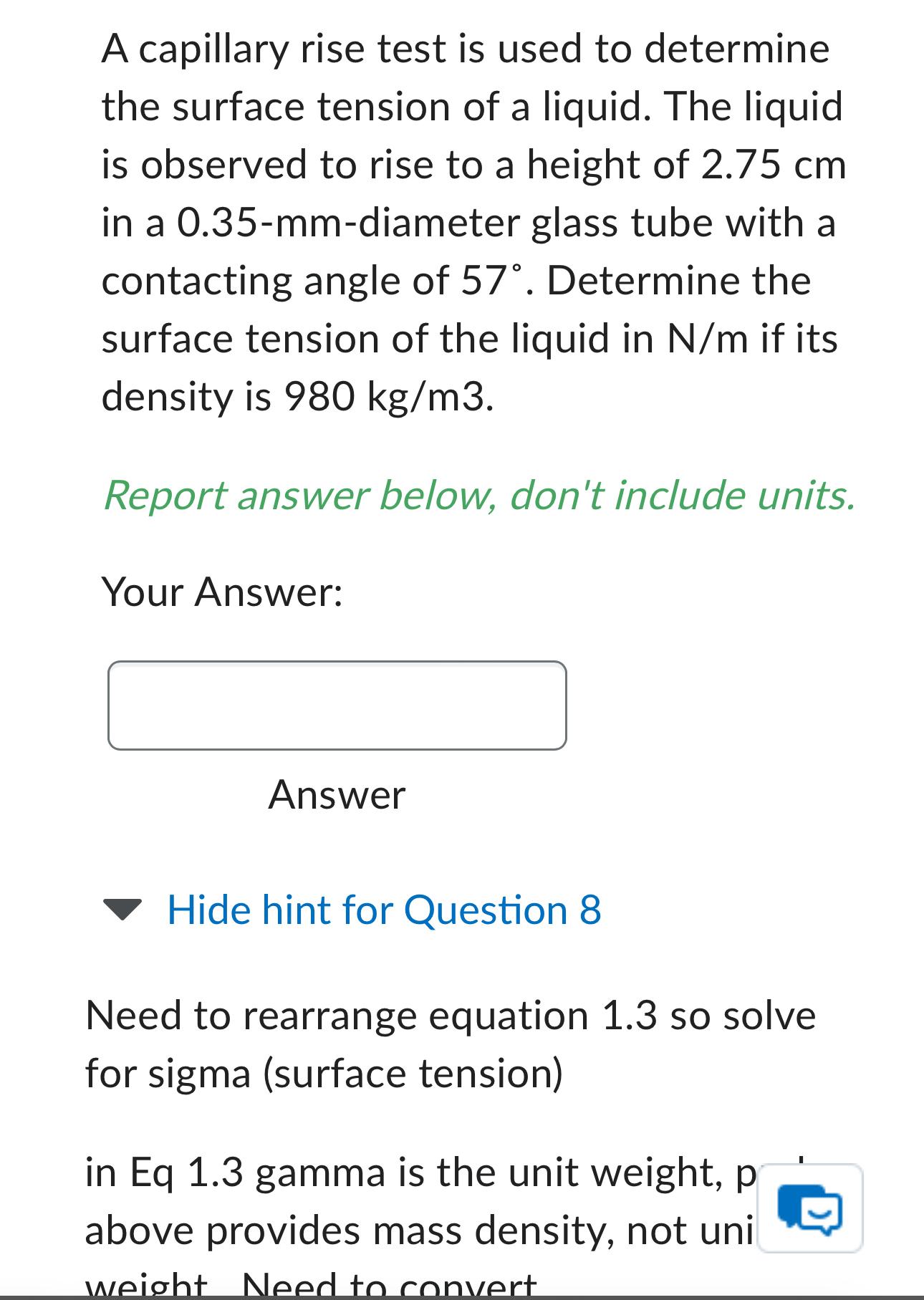Tap the Your Answer text field
Screen dimensions: 924x1300
coord(337,706)
